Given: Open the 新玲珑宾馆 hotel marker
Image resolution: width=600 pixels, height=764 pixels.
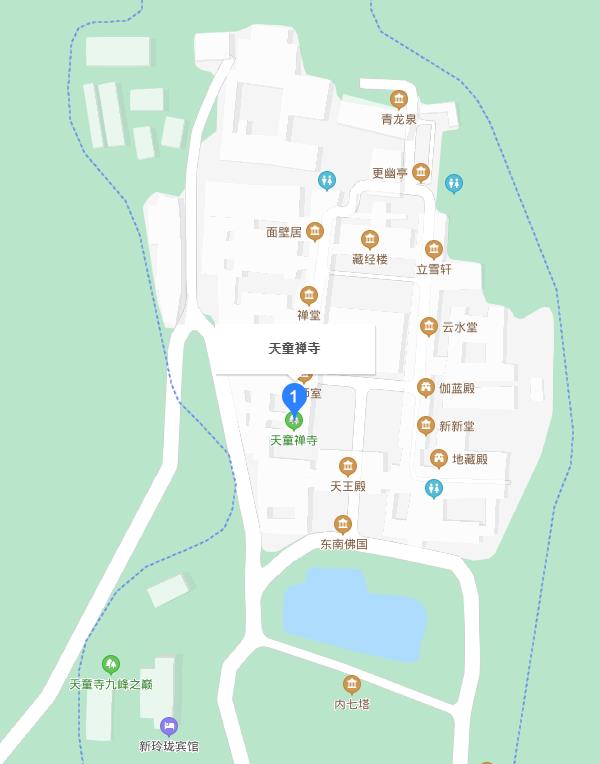Looking at the screenshot, I should click(169, 726).
